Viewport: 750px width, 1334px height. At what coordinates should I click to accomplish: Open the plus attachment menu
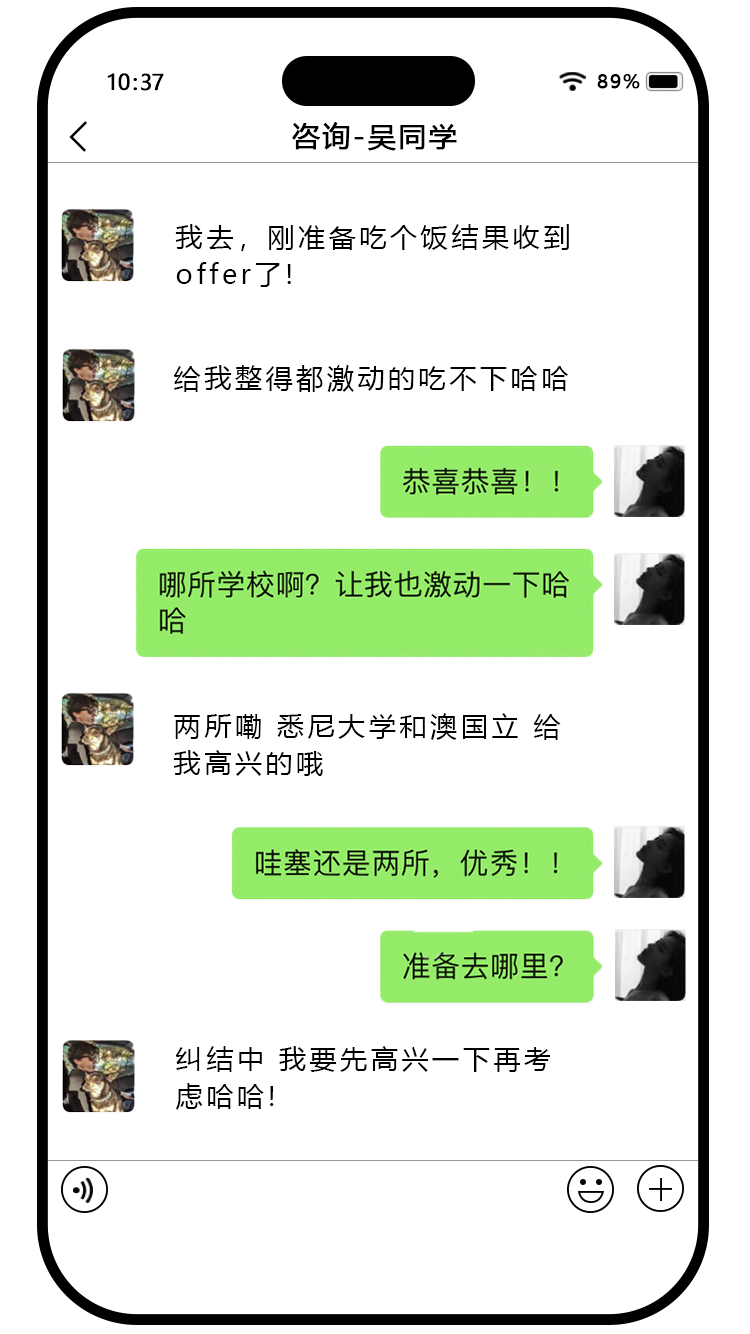pyautogui.click(x=660, y=1190)
